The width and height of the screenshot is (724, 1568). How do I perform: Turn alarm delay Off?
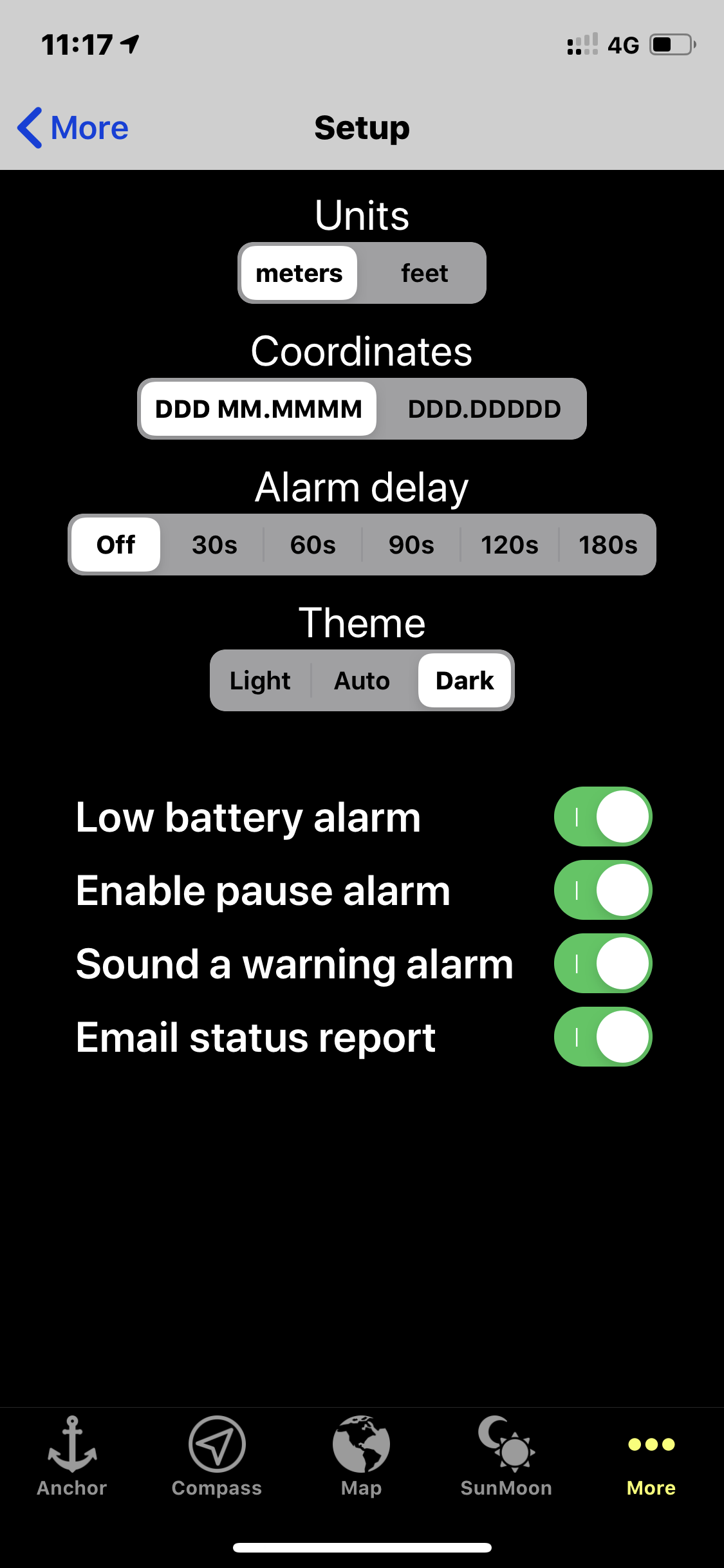[x=116, y=545]
